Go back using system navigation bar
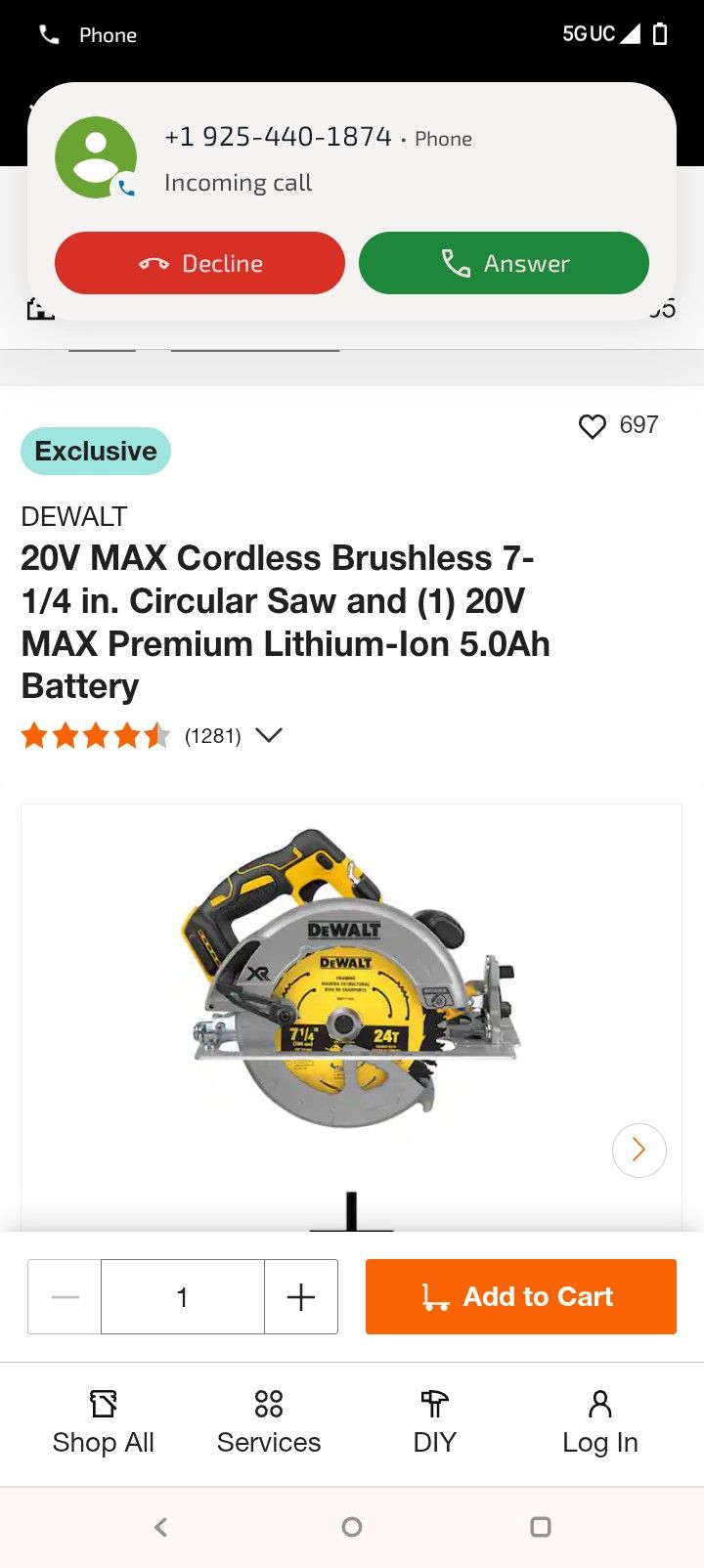 (161, 1527)
